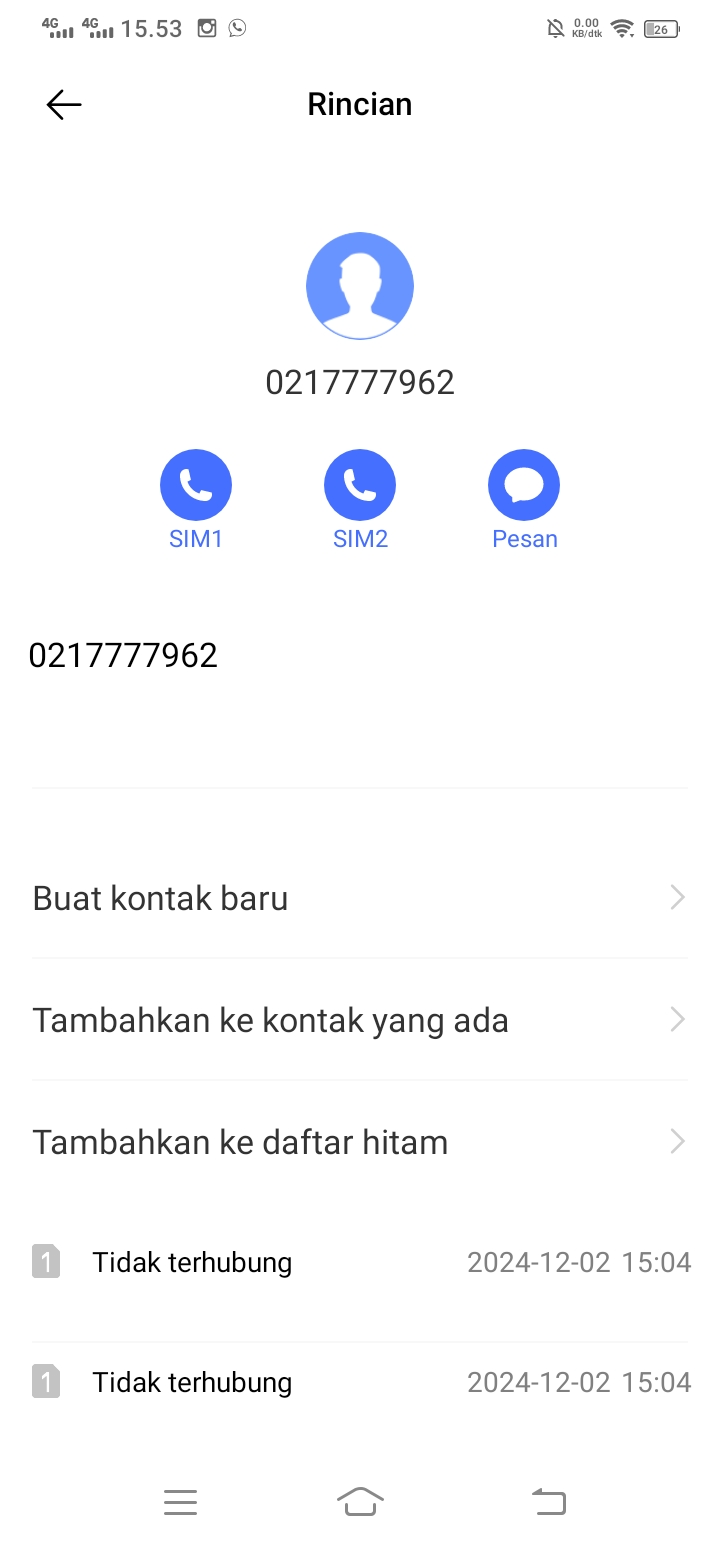
Task: Open Buat kontak baru
Action: [x=360, y=898]
